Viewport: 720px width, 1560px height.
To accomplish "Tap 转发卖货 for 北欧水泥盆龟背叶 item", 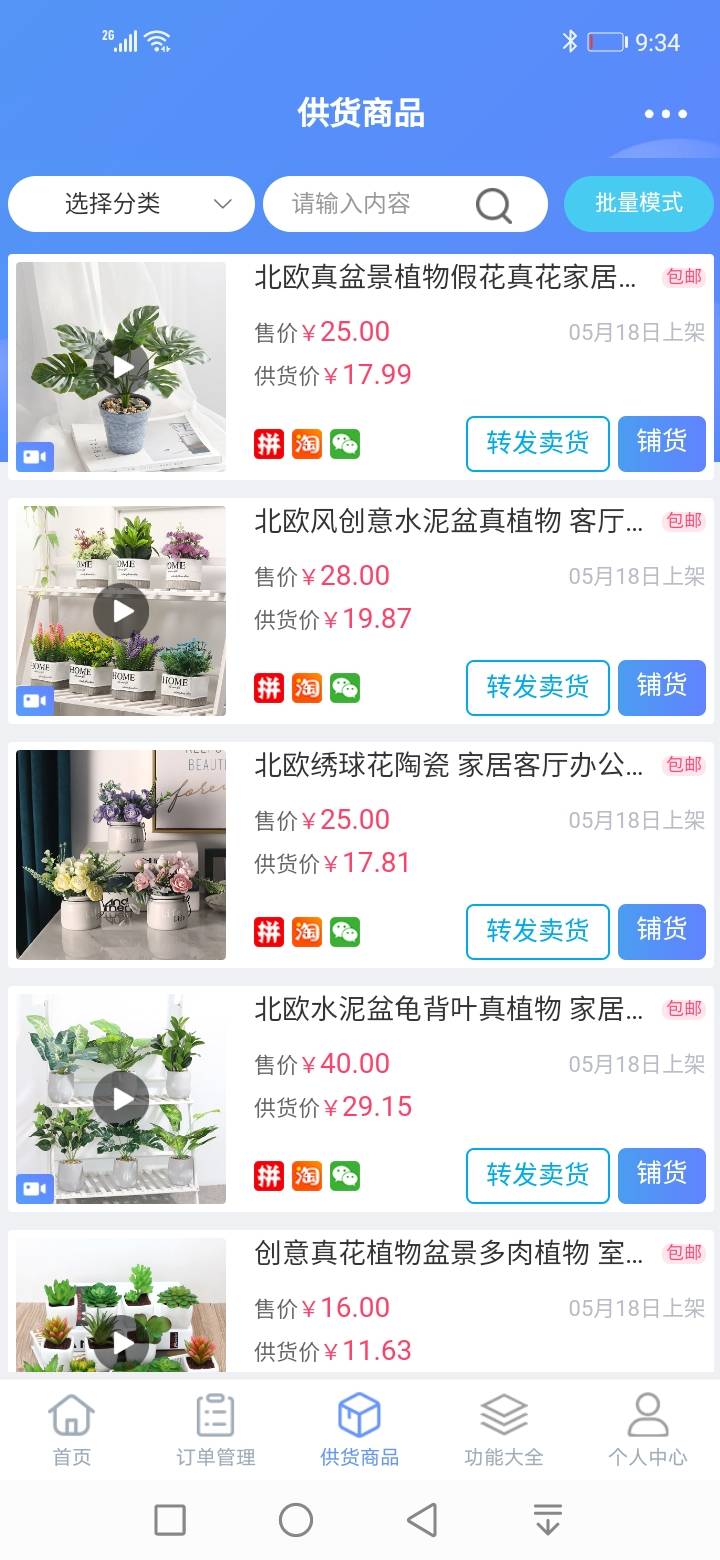I will click(x=537, y=1175).
